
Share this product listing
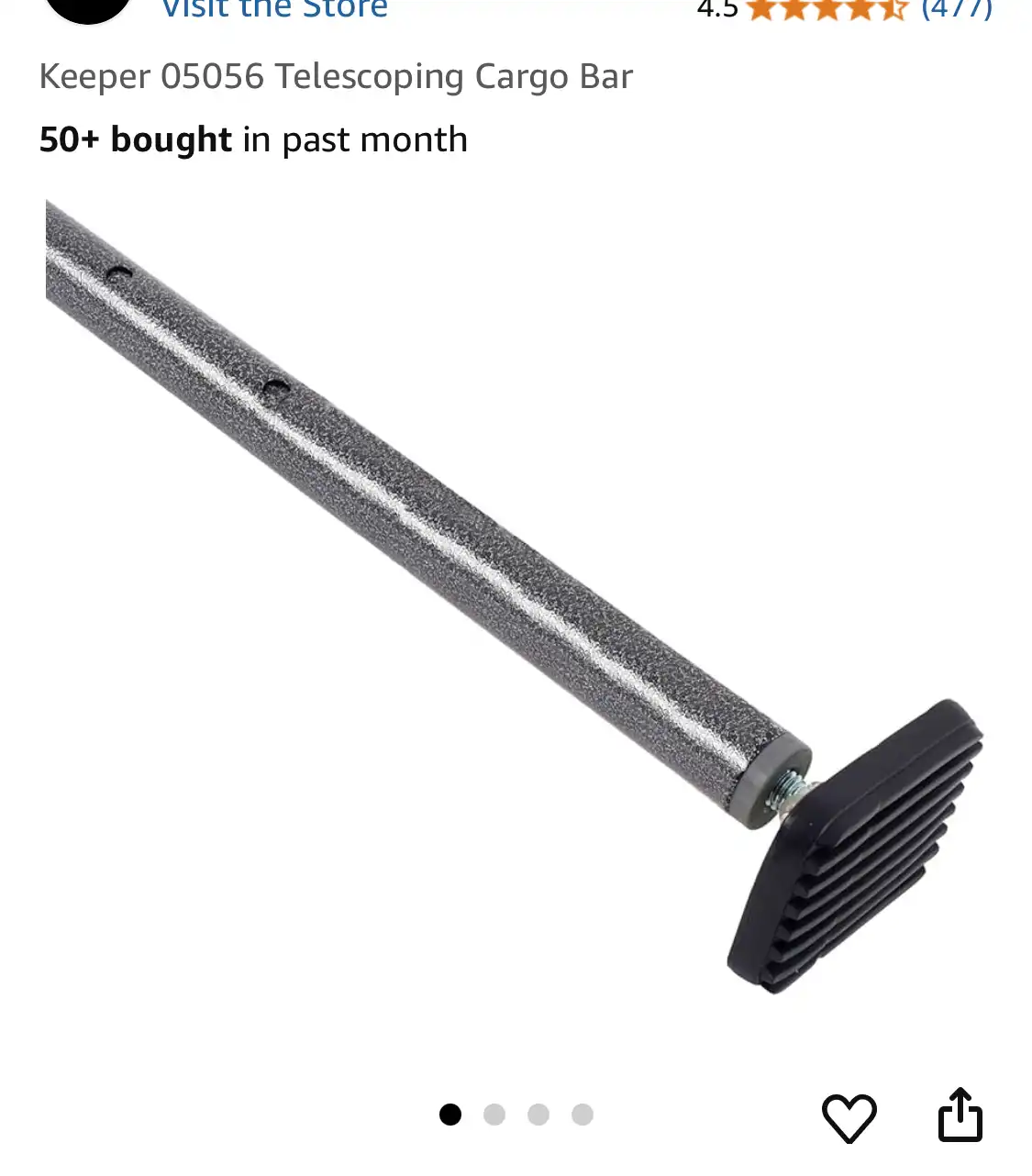(x=960, y=1115)
